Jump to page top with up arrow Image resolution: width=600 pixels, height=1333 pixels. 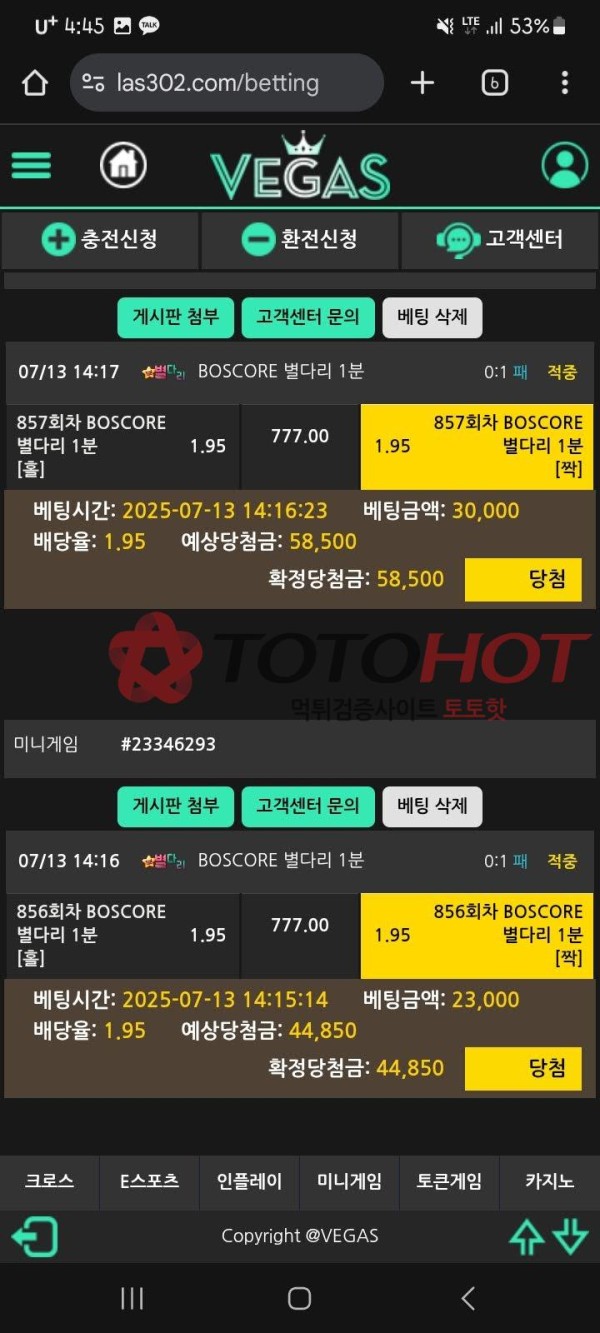click(x=526, y=1237)
